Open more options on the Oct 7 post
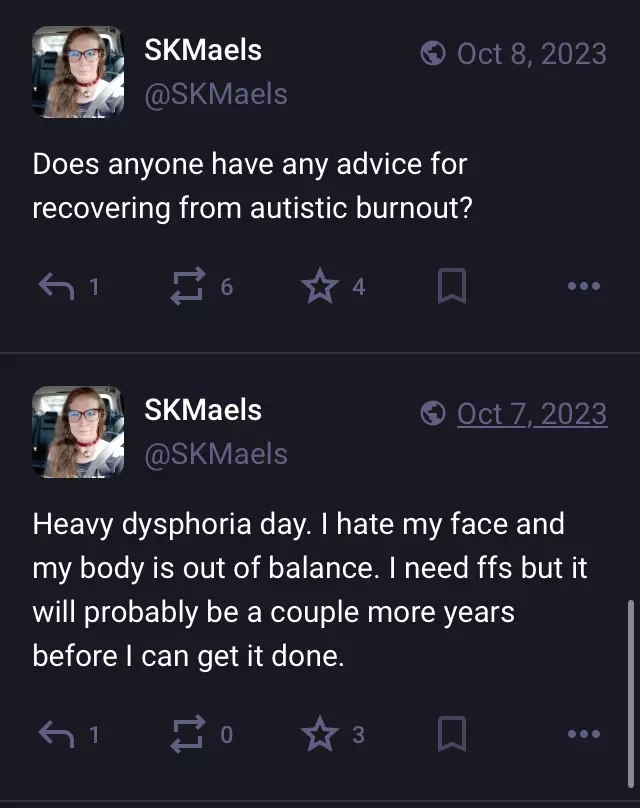 [583, 735]
